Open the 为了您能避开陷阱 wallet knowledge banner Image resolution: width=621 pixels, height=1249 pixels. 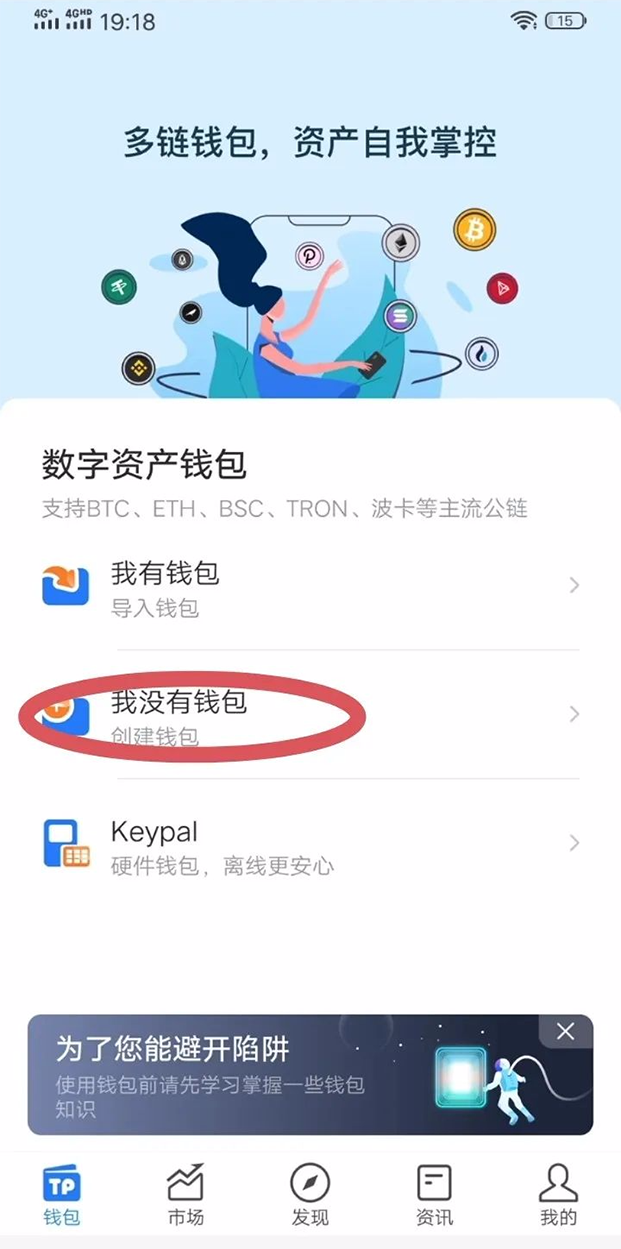pyautogui.click(x=250, y=1076)
